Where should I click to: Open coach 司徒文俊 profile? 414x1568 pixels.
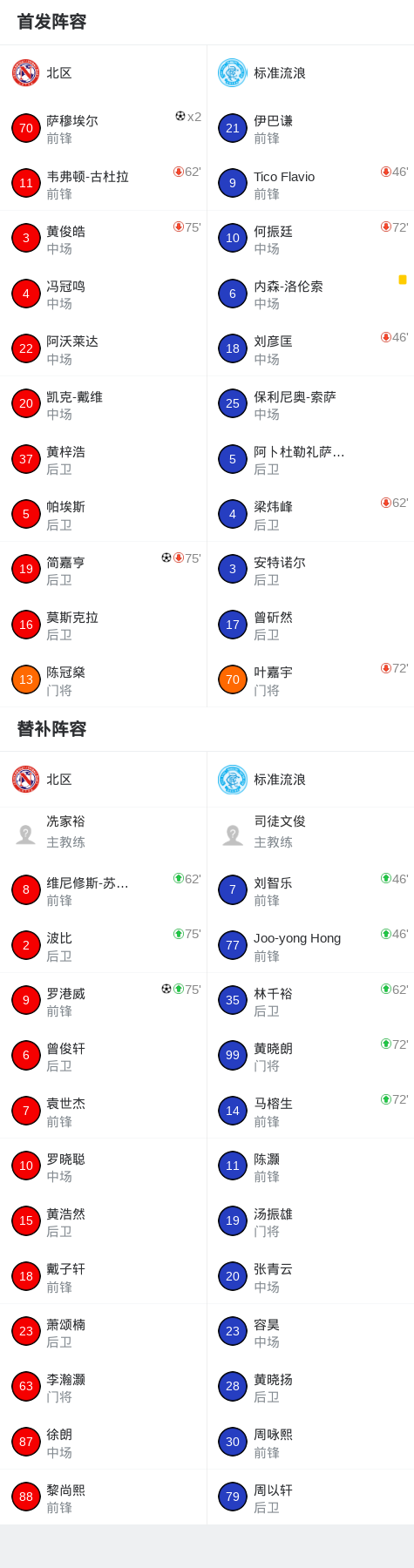310,835
